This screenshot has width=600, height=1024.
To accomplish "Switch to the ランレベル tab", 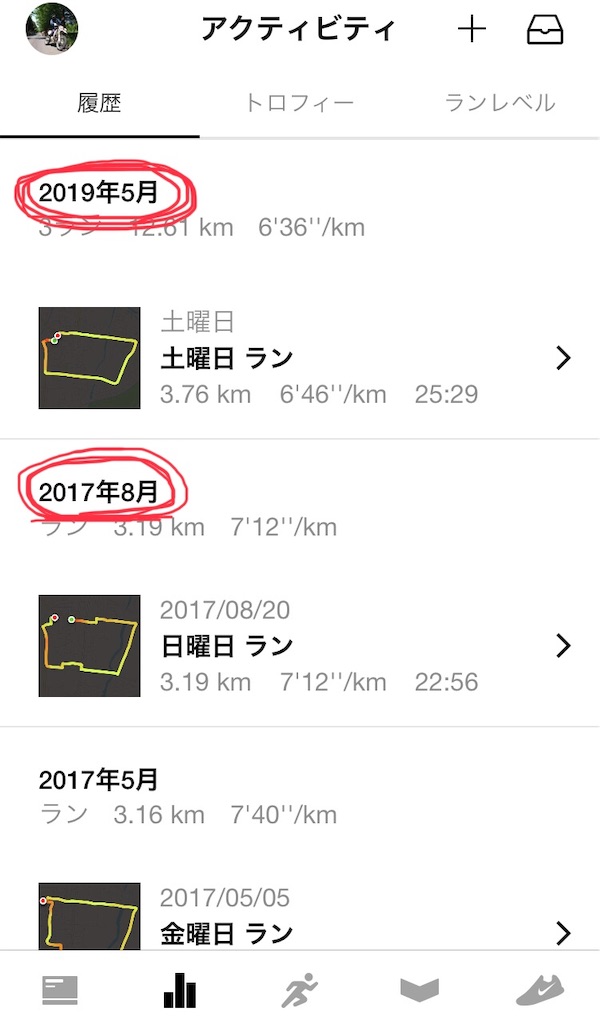I will pos(500,103).
